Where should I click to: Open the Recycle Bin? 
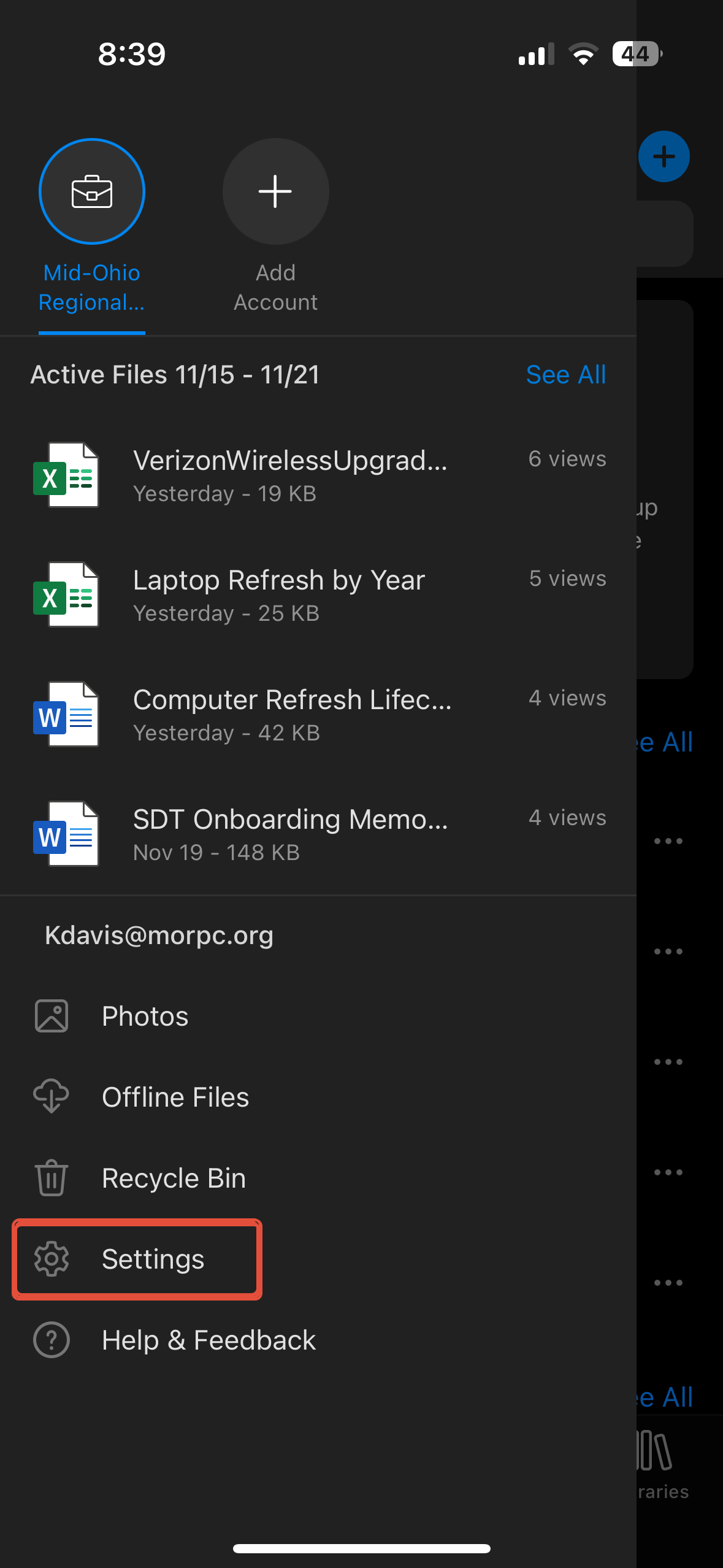(174, 1178)
